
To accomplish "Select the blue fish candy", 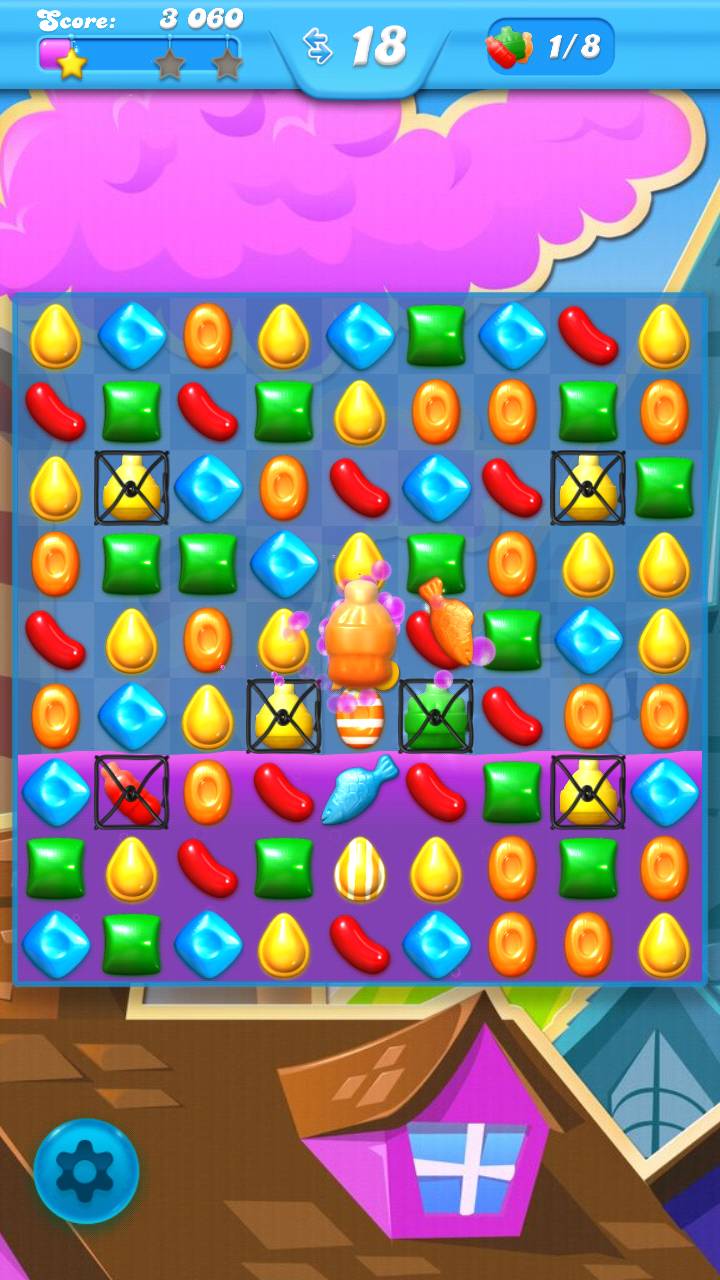I will (x=358, y=789).
